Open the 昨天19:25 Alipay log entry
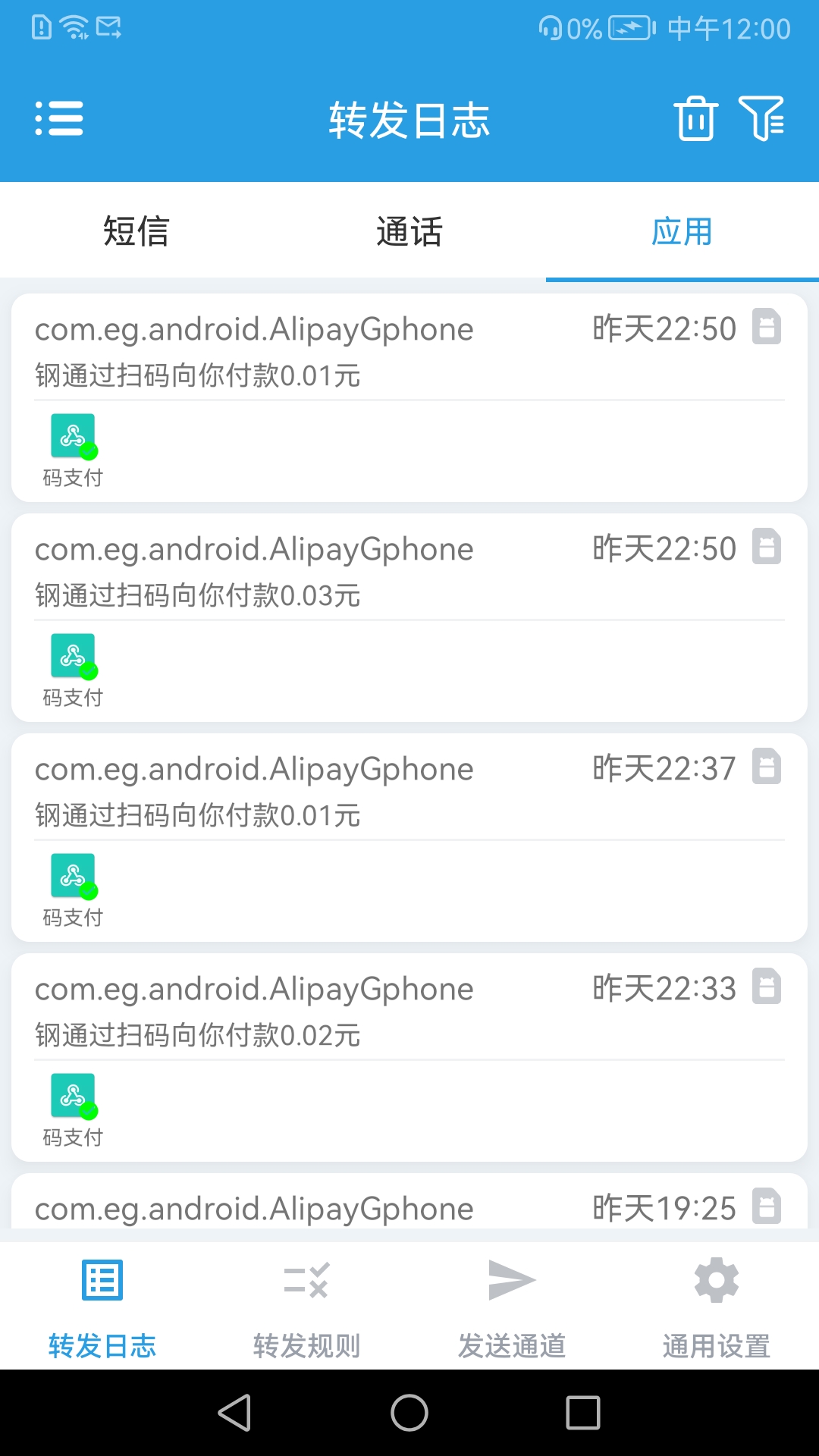 click(409, 1207)
